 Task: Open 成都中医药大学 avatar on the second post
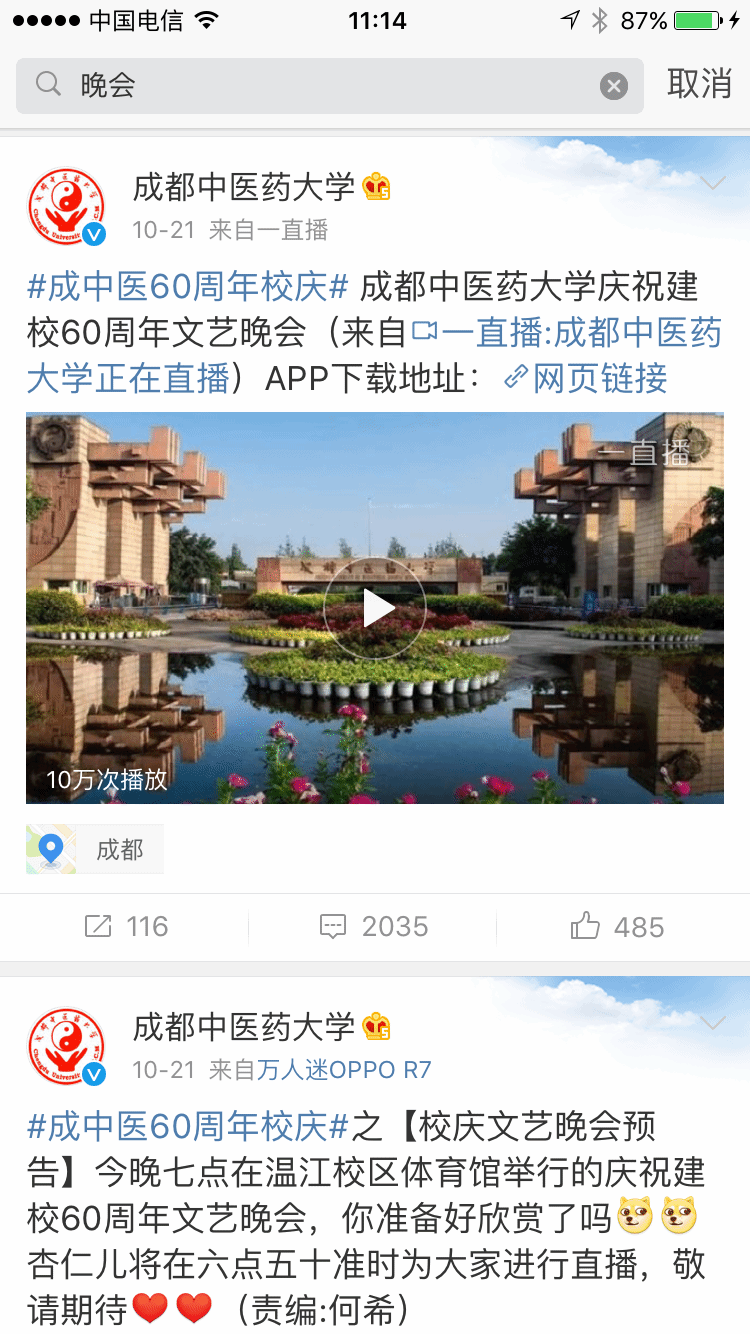click(x=66, y=1046)
